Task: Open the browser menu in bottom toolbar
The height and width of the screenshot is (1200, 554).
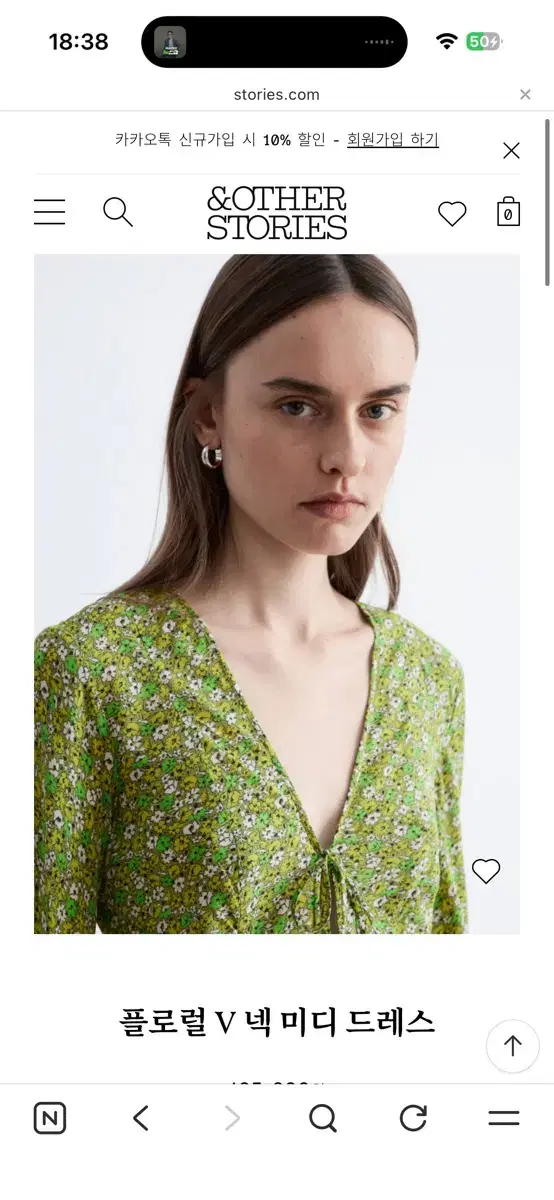Action: 504,1118
